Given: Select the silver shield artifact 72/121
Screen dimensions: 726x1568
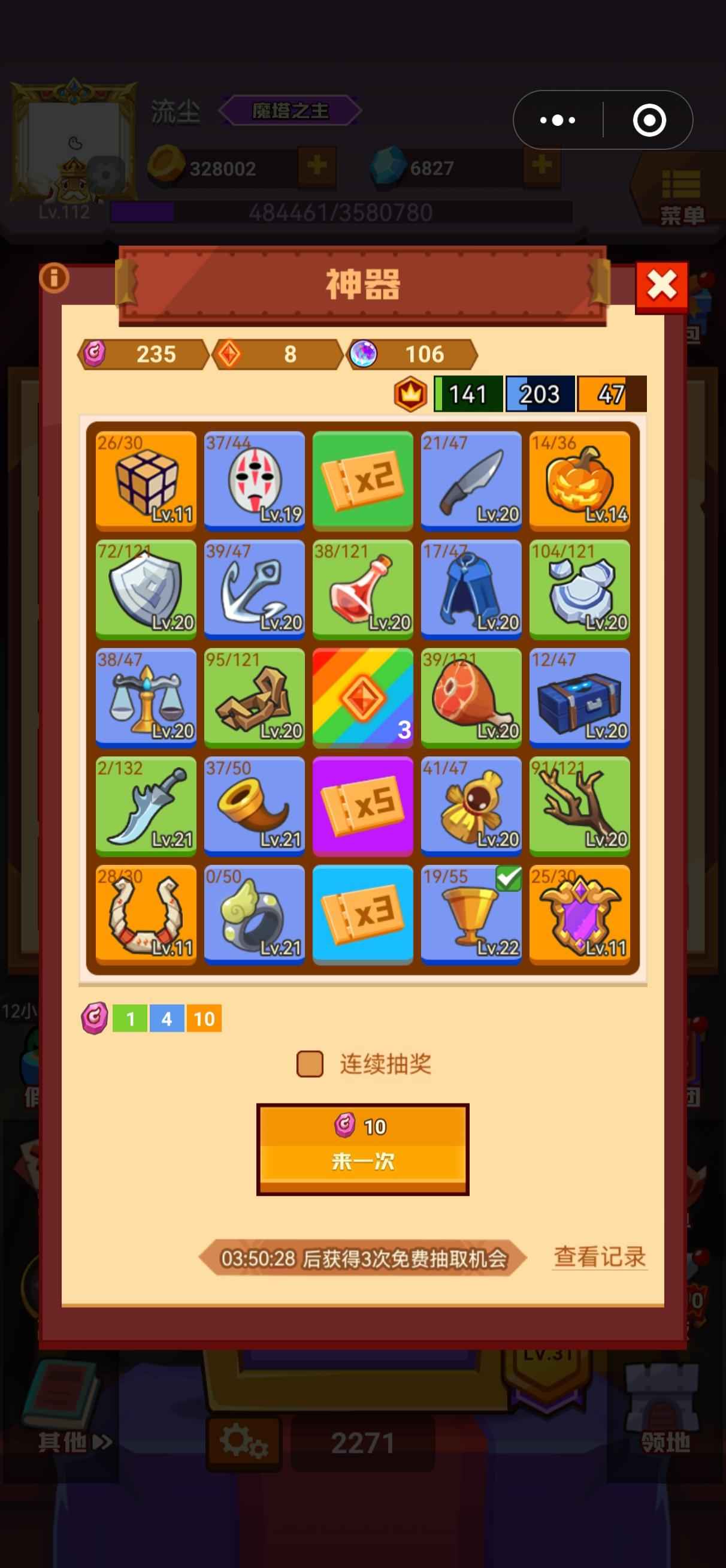Looking at the screenshot, I should 146,589.
